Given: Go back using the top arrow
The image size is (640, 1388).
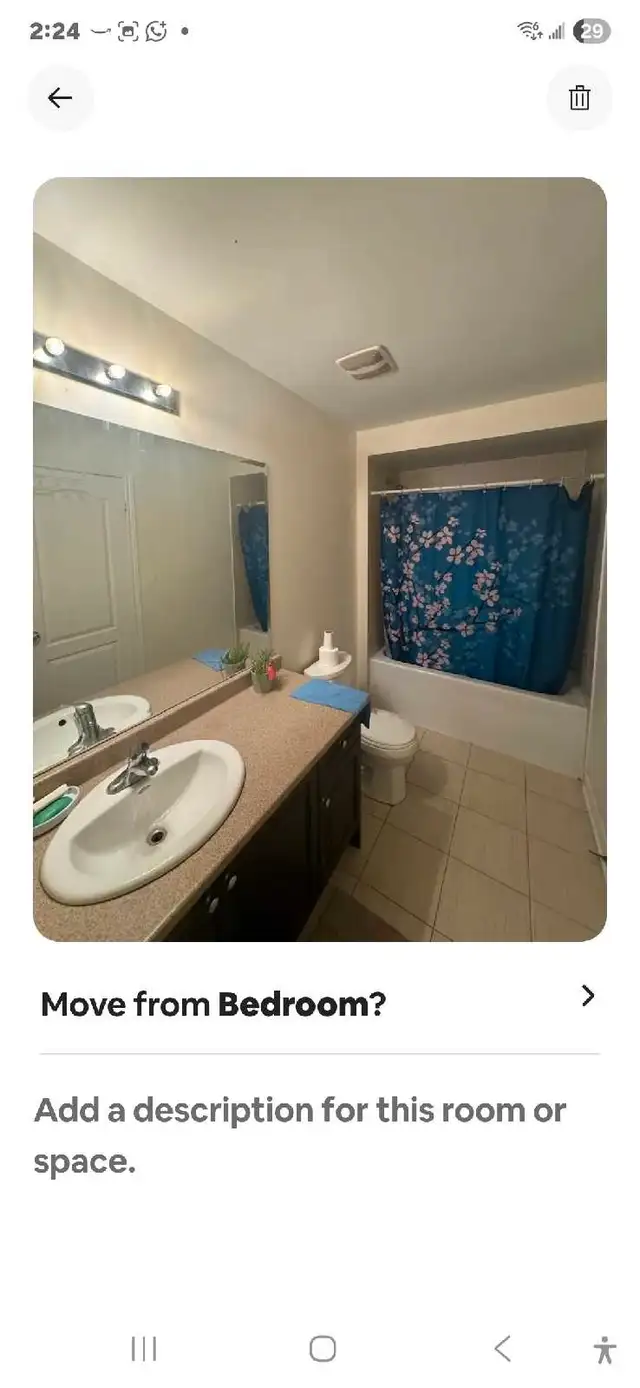Looking at the screenshot, I should click(60, 98).
